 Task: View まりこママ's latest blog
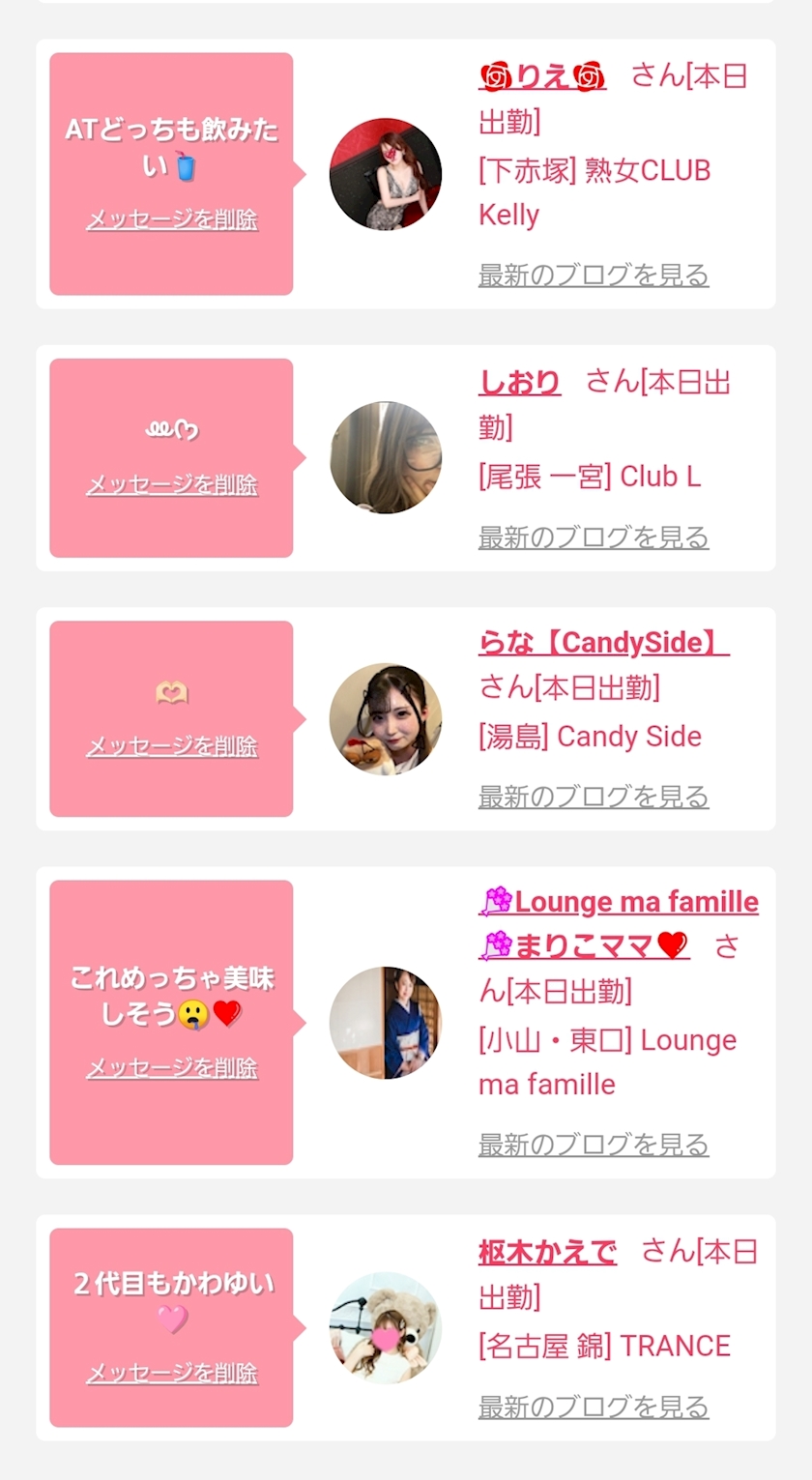pyautogui.click(x=594, y=1145)
